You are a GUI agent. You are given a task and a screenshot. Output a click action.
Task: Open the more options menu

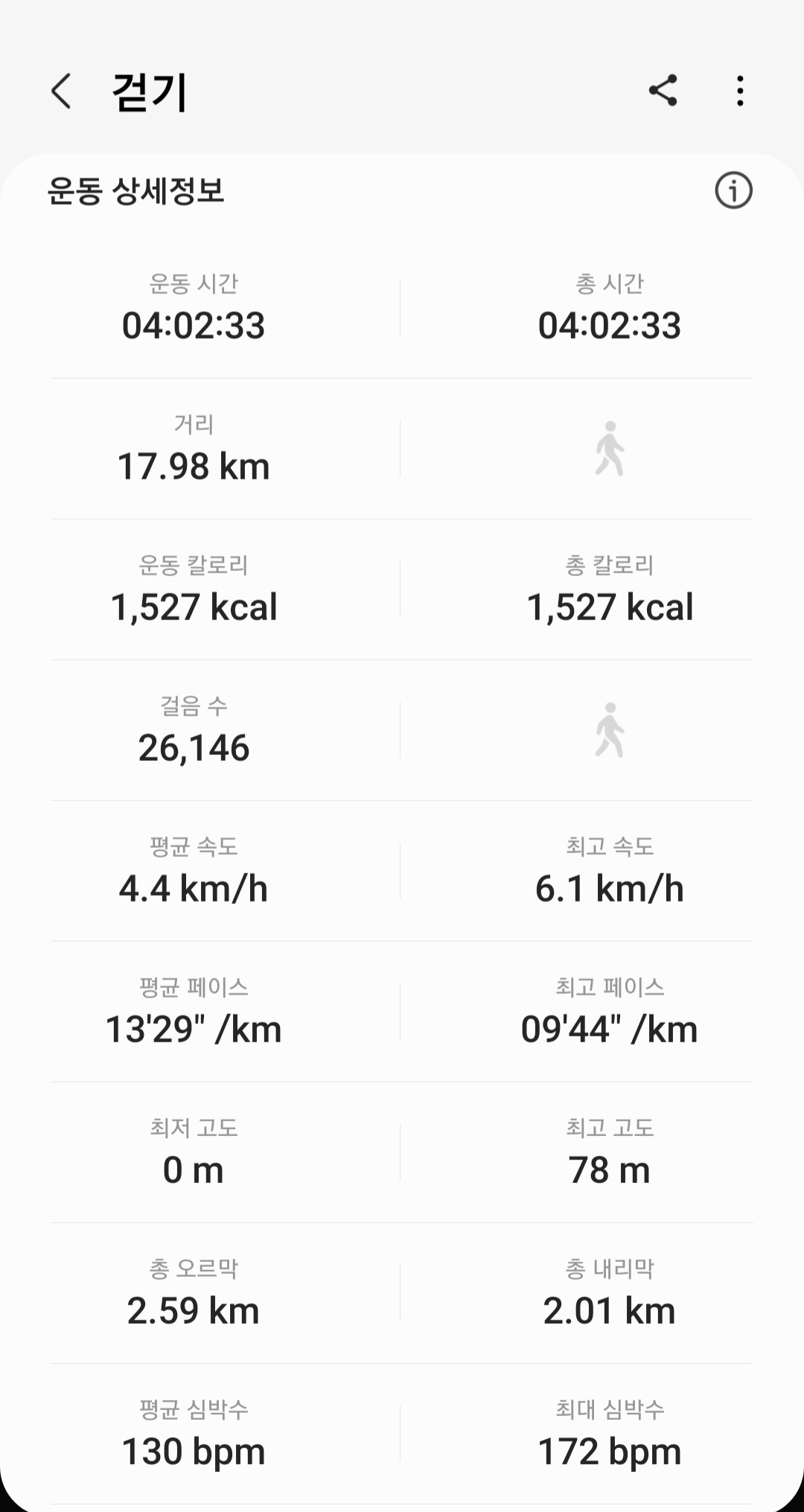pos(739,91)
